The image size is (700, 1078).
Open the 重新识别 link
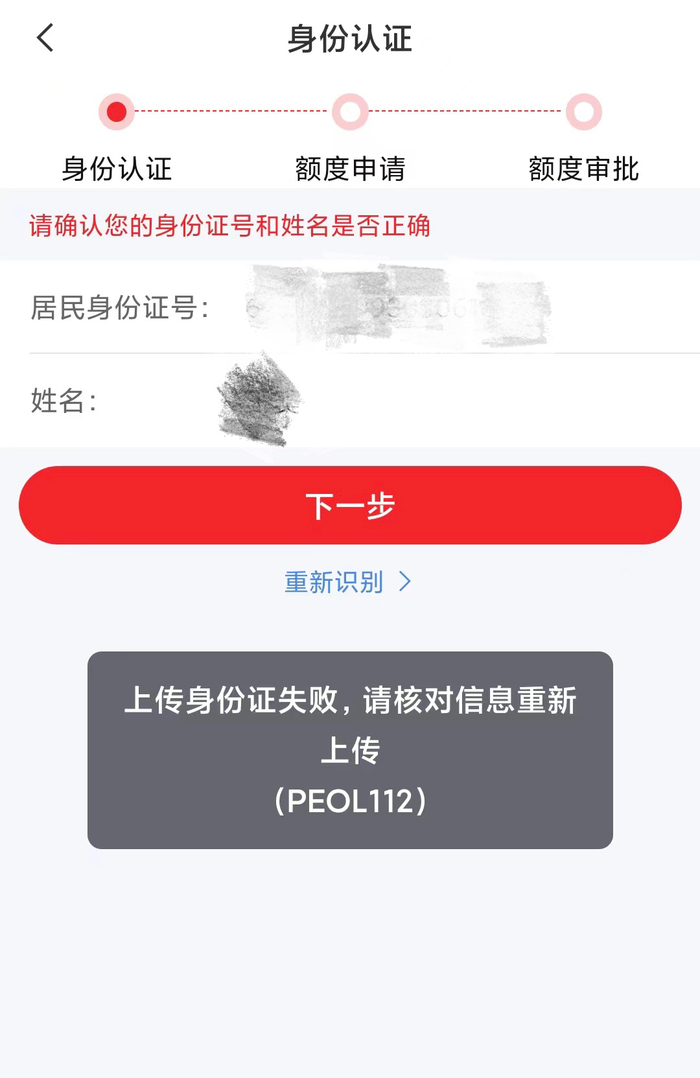[x=347, y=582]
